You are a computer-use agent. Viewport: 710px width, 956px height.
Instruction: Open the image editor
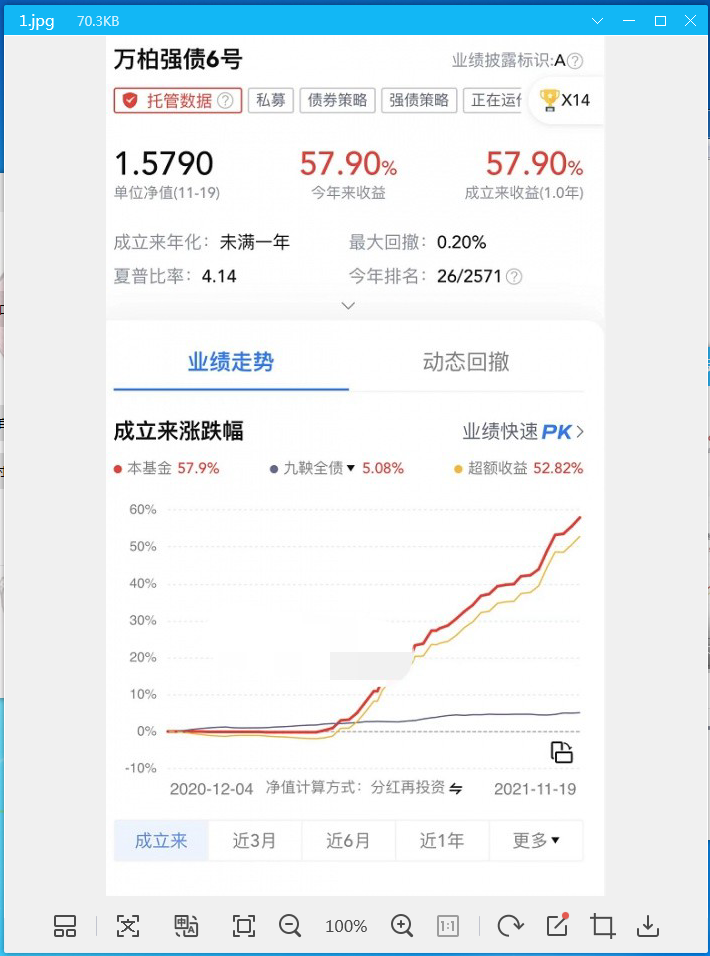click(x=557, y=926)
